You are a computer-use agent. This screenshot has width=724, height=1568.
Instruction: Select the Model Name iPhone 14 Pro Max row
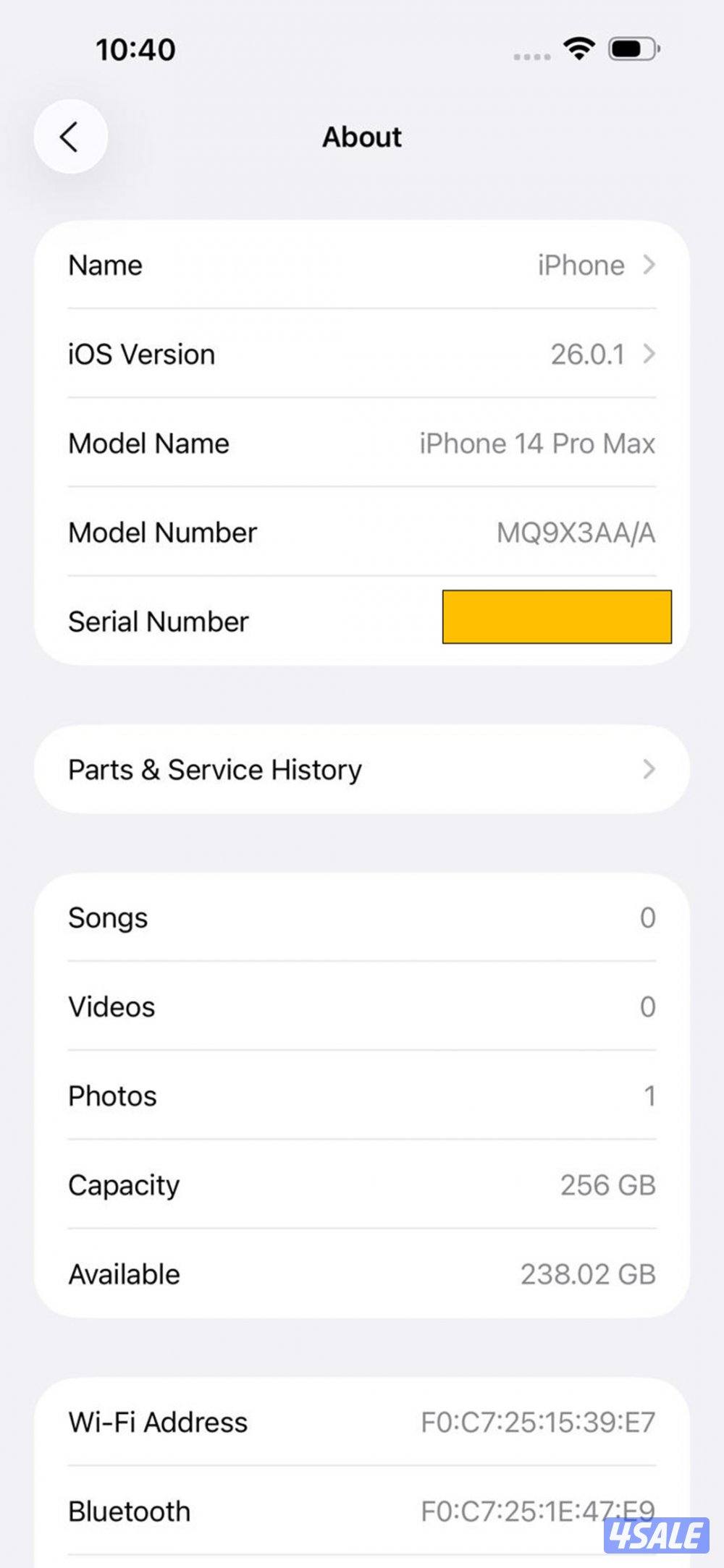click(x=362, y=443)
